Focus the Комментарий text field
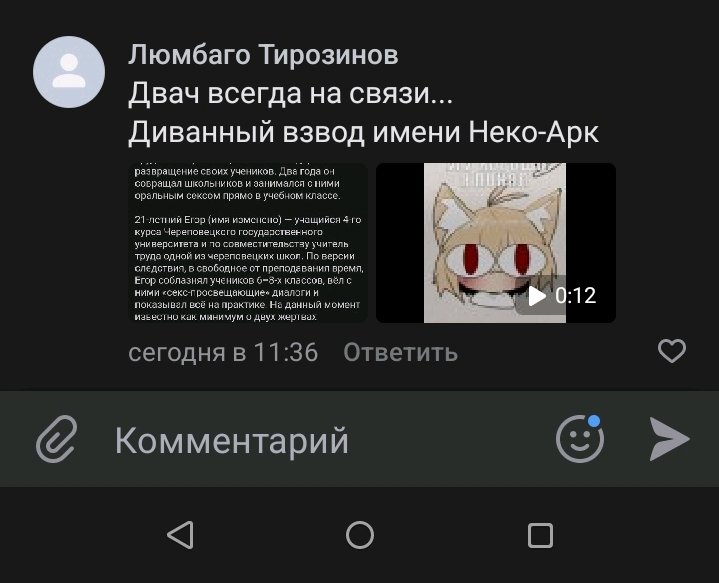The image size is (719, 583). pos(300,439)
